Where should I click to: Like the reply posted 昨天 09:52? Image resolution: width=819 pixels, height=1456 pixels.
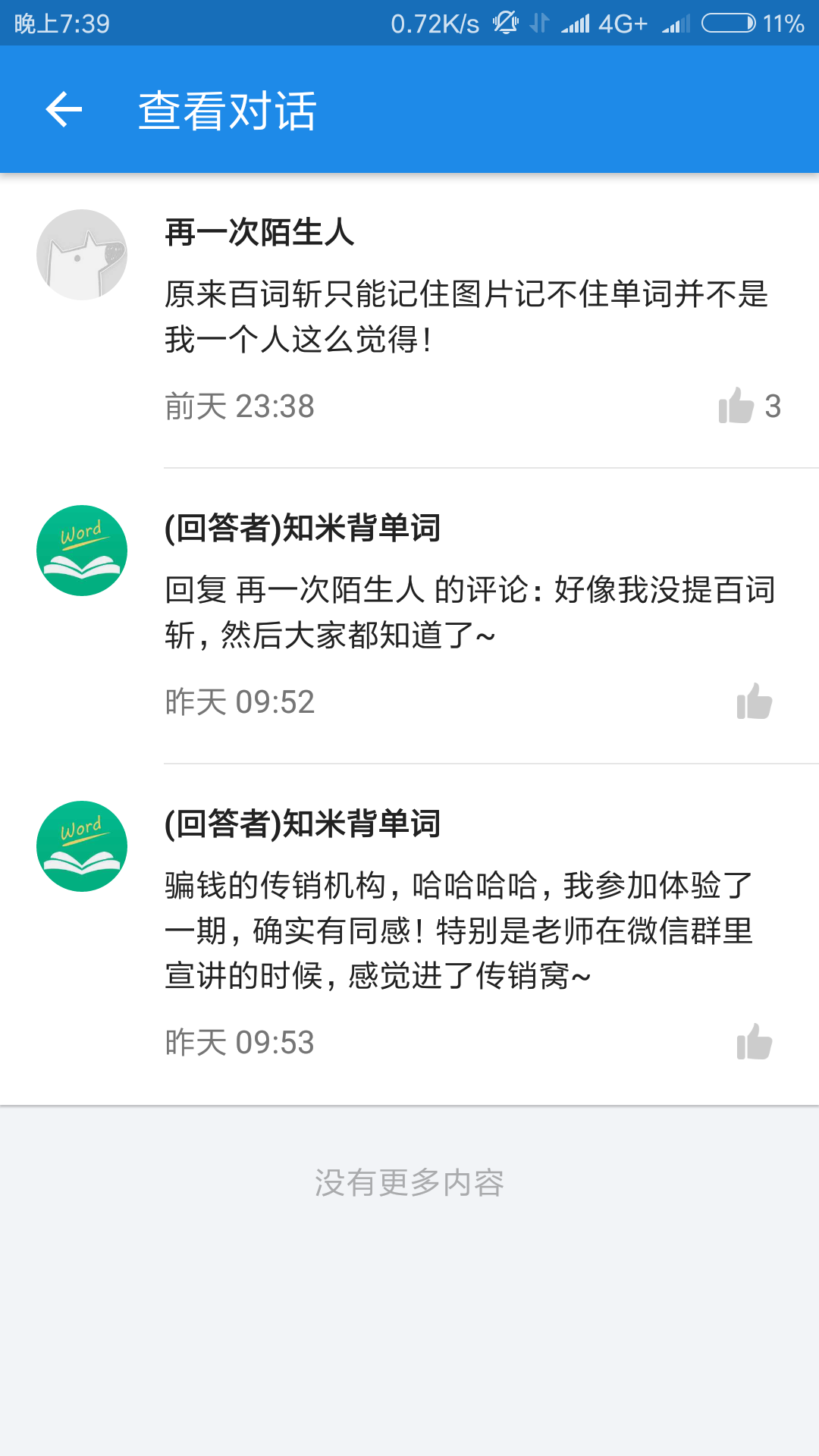point(755,701)
